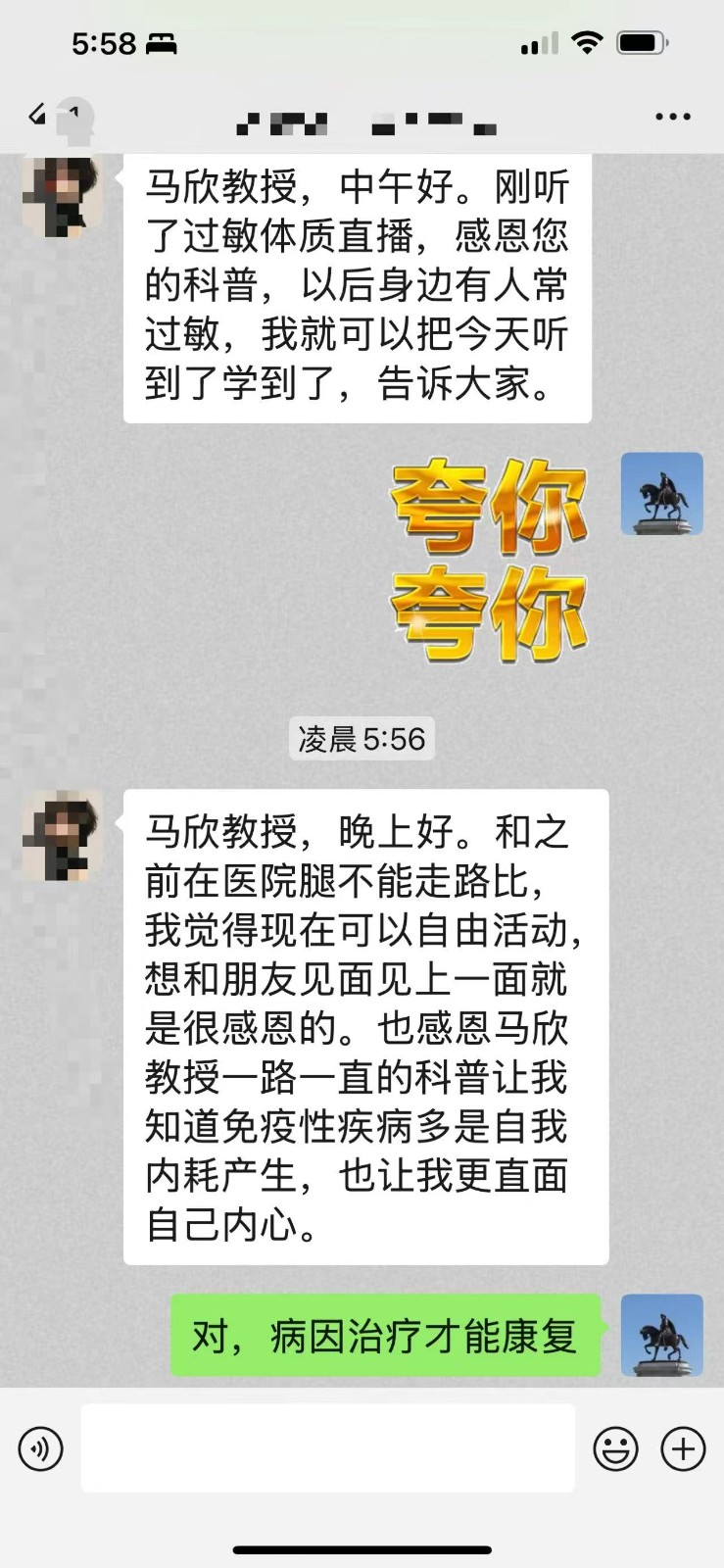Open the plus attachments menu

[683, 1448]
